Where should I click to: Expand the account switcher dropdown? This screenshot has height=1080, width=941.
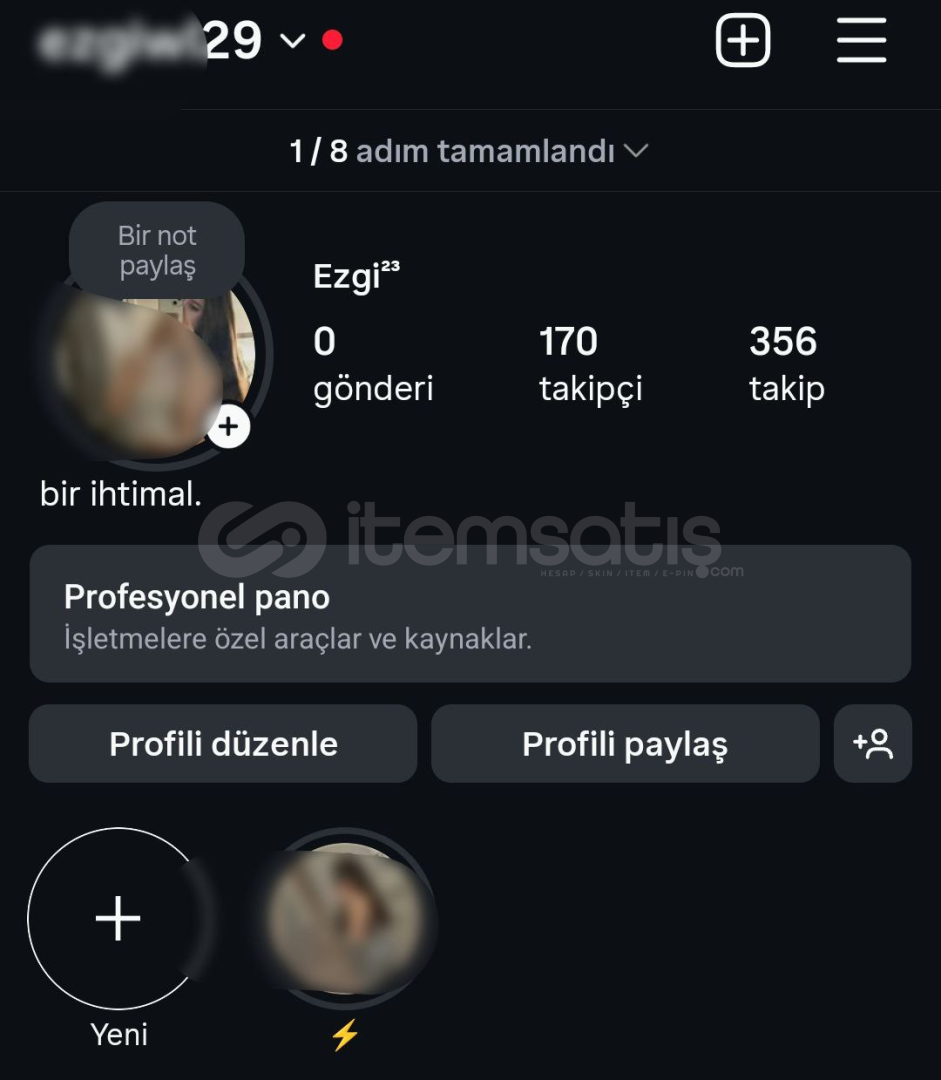[292, 41]
